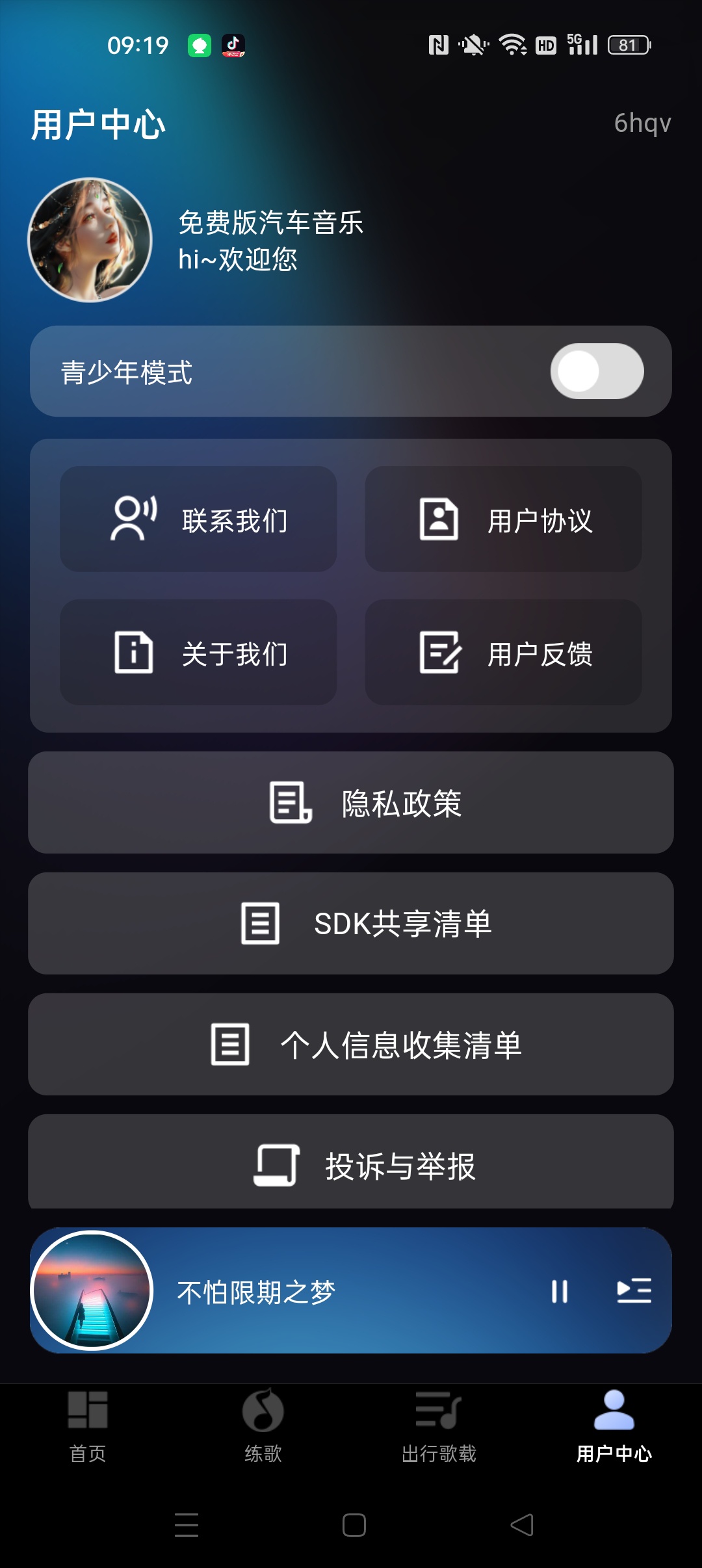Viewport: 702px width, 1568px height.
Task: Select the 用户中心 tab
Action: click(614, 1426)
